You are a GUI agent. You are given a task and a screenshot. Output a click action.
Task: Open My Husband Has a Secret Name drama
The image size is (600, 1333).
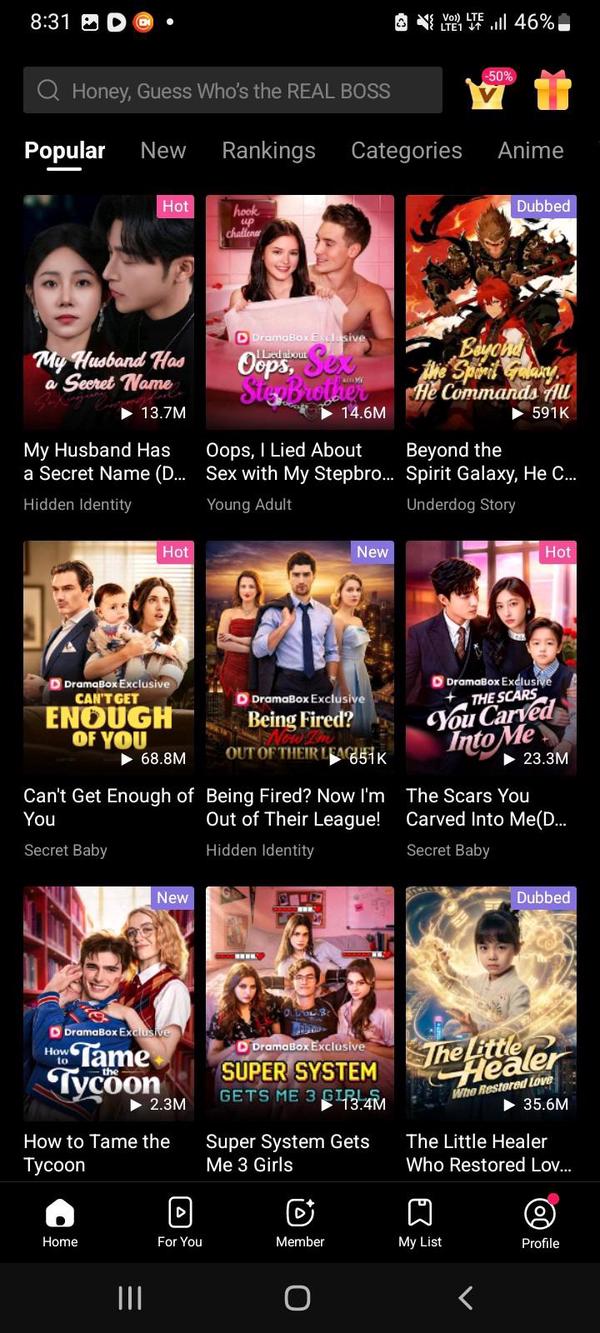click(109, 312)
